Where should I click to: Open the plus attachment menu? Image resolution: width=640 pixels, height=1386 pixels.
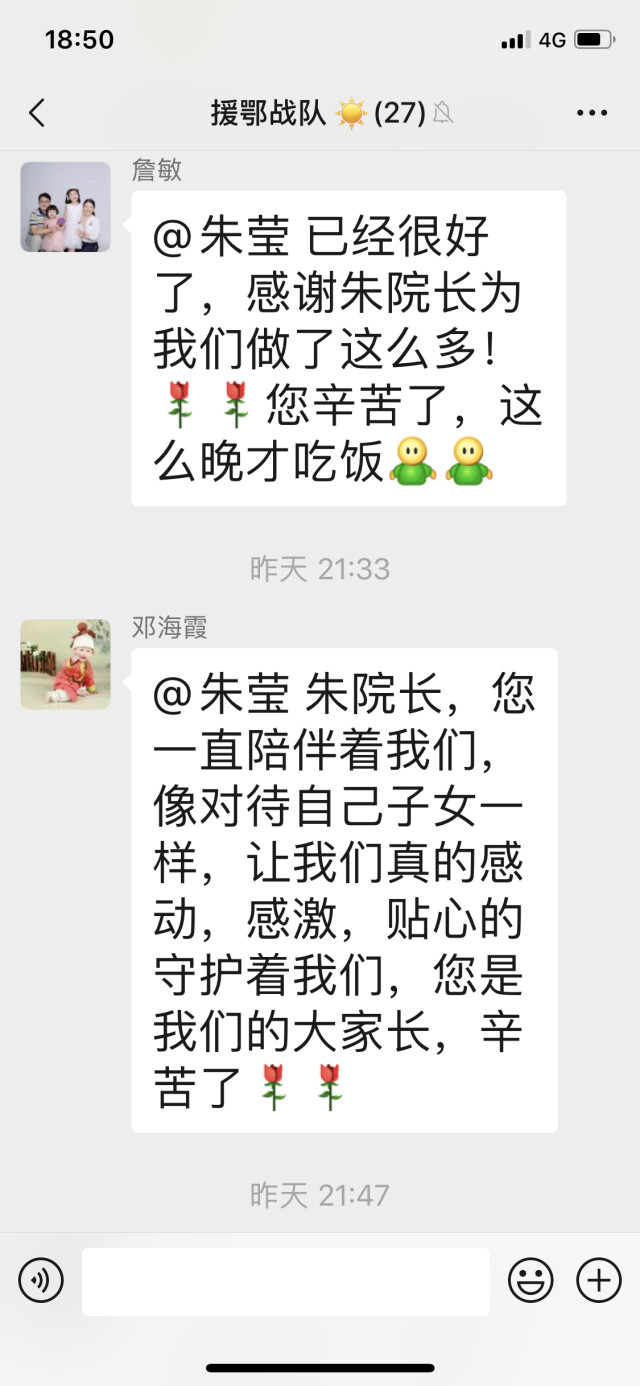tap(599, 1280)
